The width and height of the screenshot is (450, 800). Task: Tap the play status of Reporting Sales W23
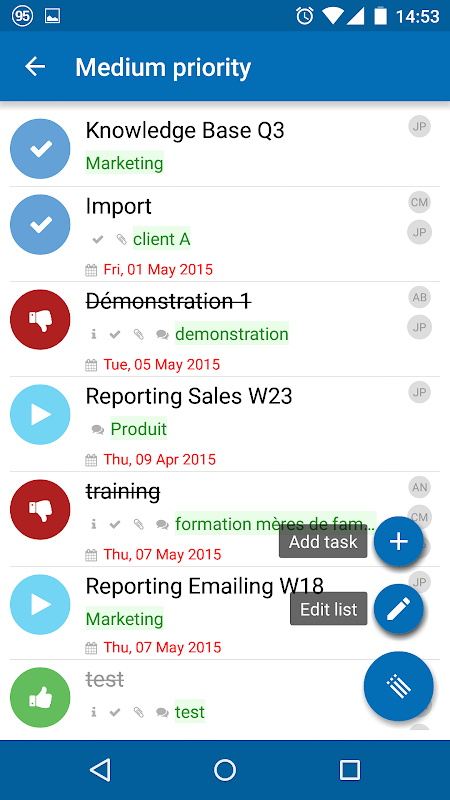point(40,414)
